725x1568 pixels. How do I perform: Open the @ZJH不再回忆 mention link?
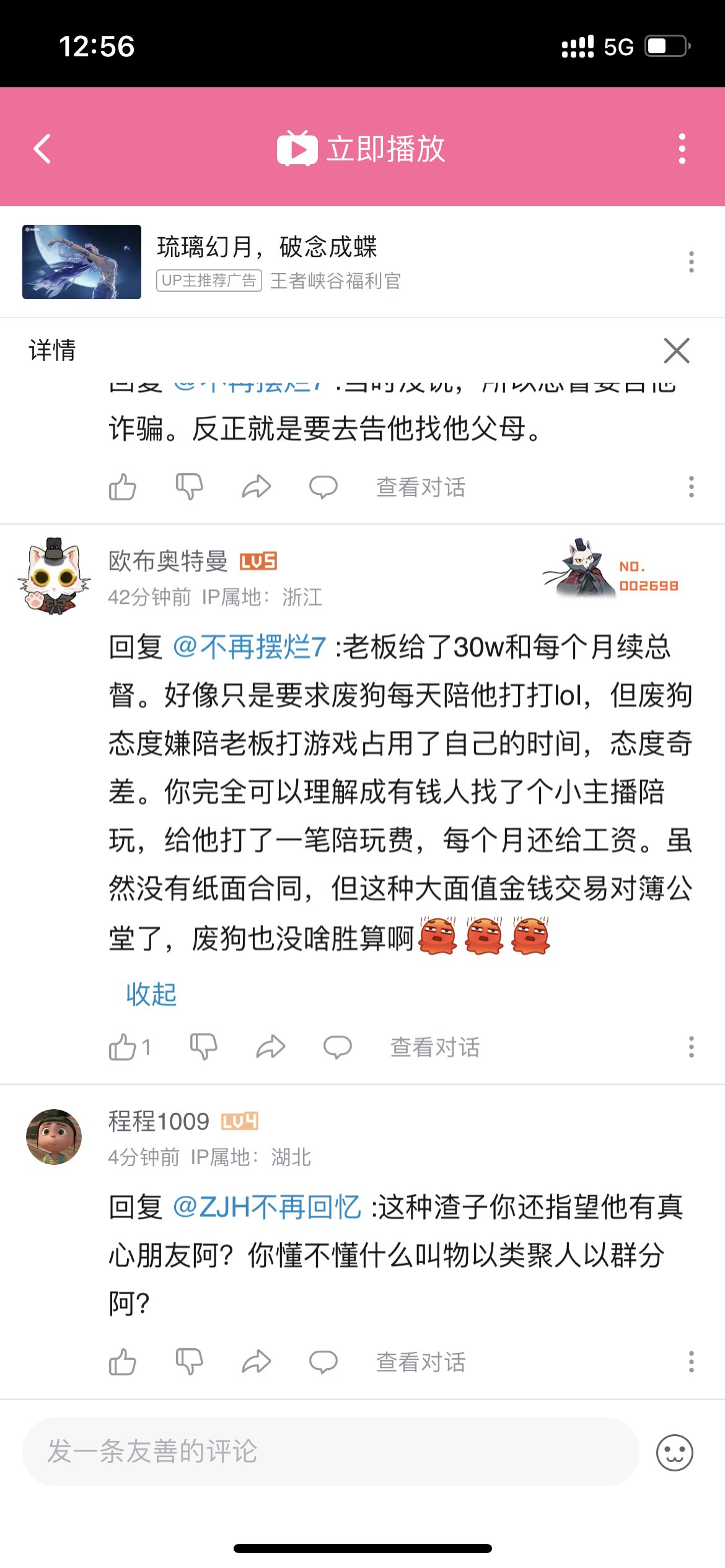click(x=266, y=1207)
